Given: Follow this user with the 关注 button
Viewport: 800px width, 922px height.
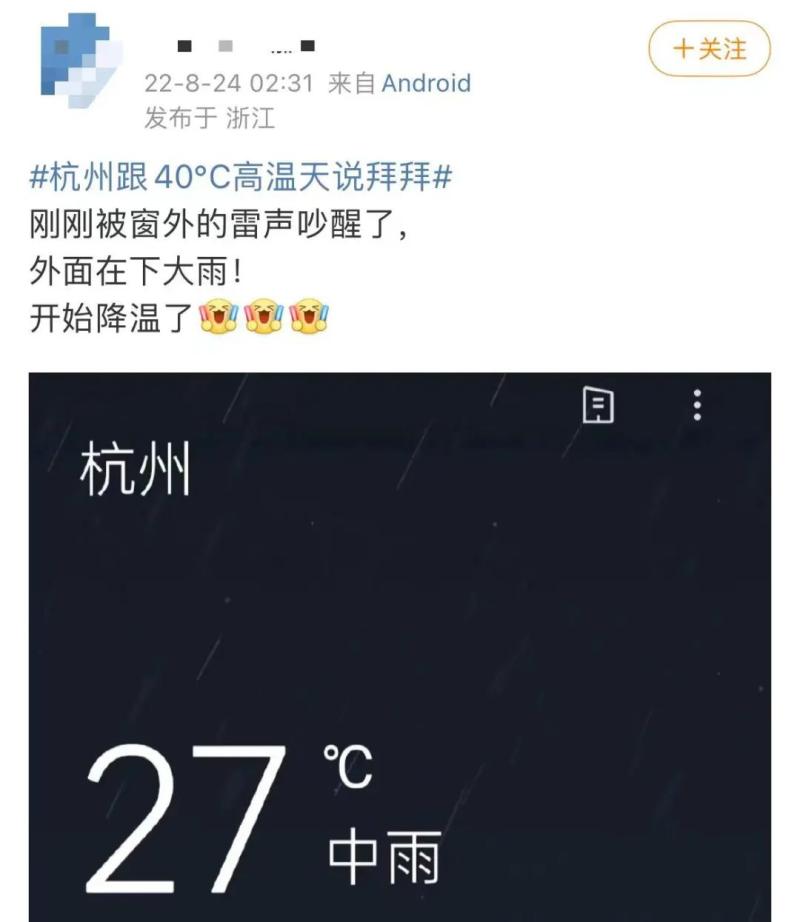Looking at the screenshot, I should point(710,49).
